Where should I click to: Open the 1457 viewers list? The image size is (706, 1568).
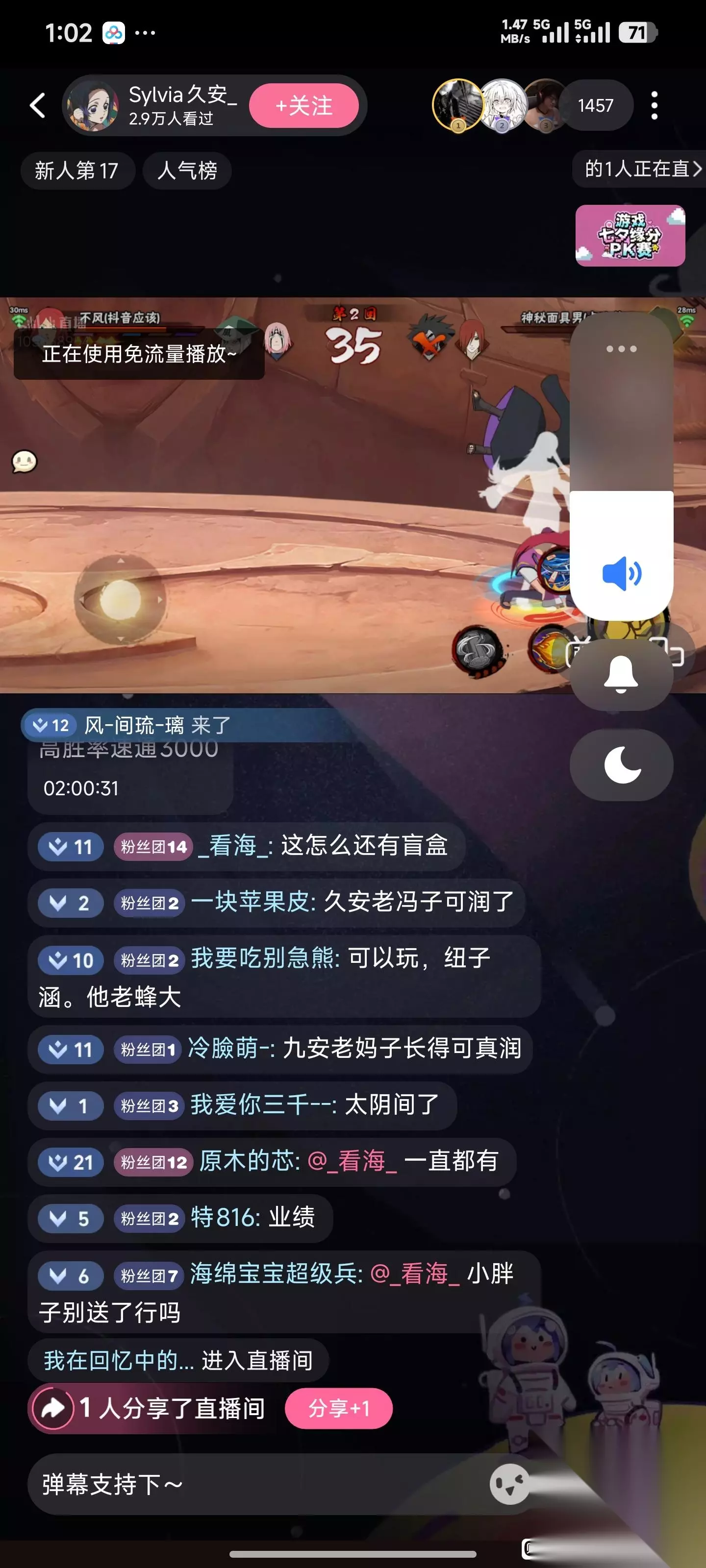[x=595, y=106]
